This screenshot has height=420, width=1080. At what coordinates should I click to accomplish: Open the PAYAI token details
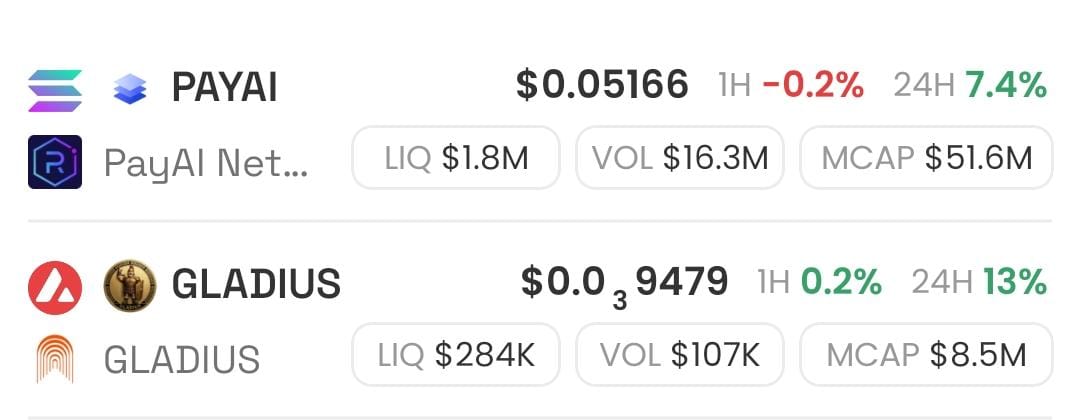coord(224,88)
